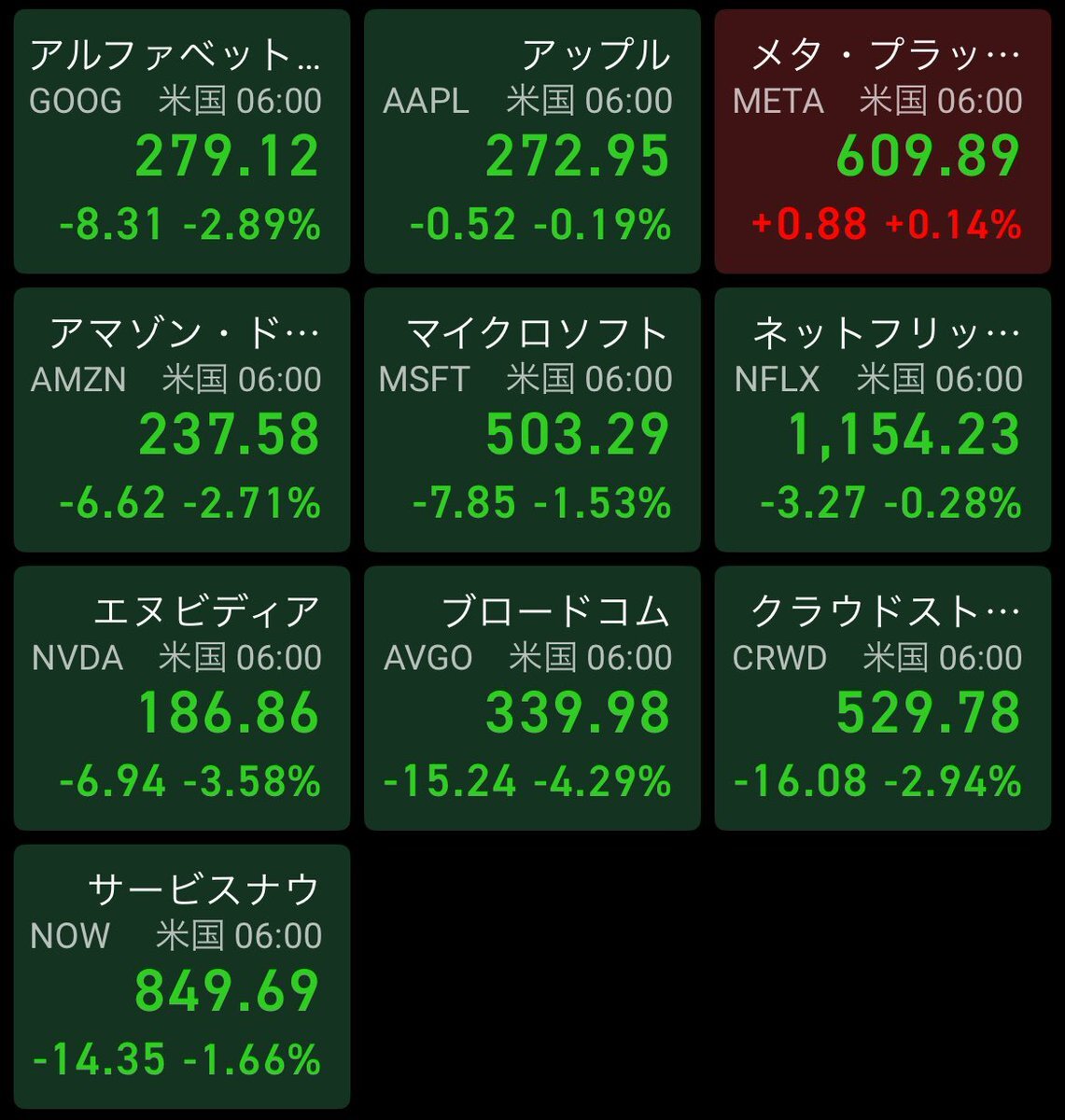Show details for the MSFT Microsoft card
The image size is (1065, 1120).
pyautogui.click(x=532, y=420)
